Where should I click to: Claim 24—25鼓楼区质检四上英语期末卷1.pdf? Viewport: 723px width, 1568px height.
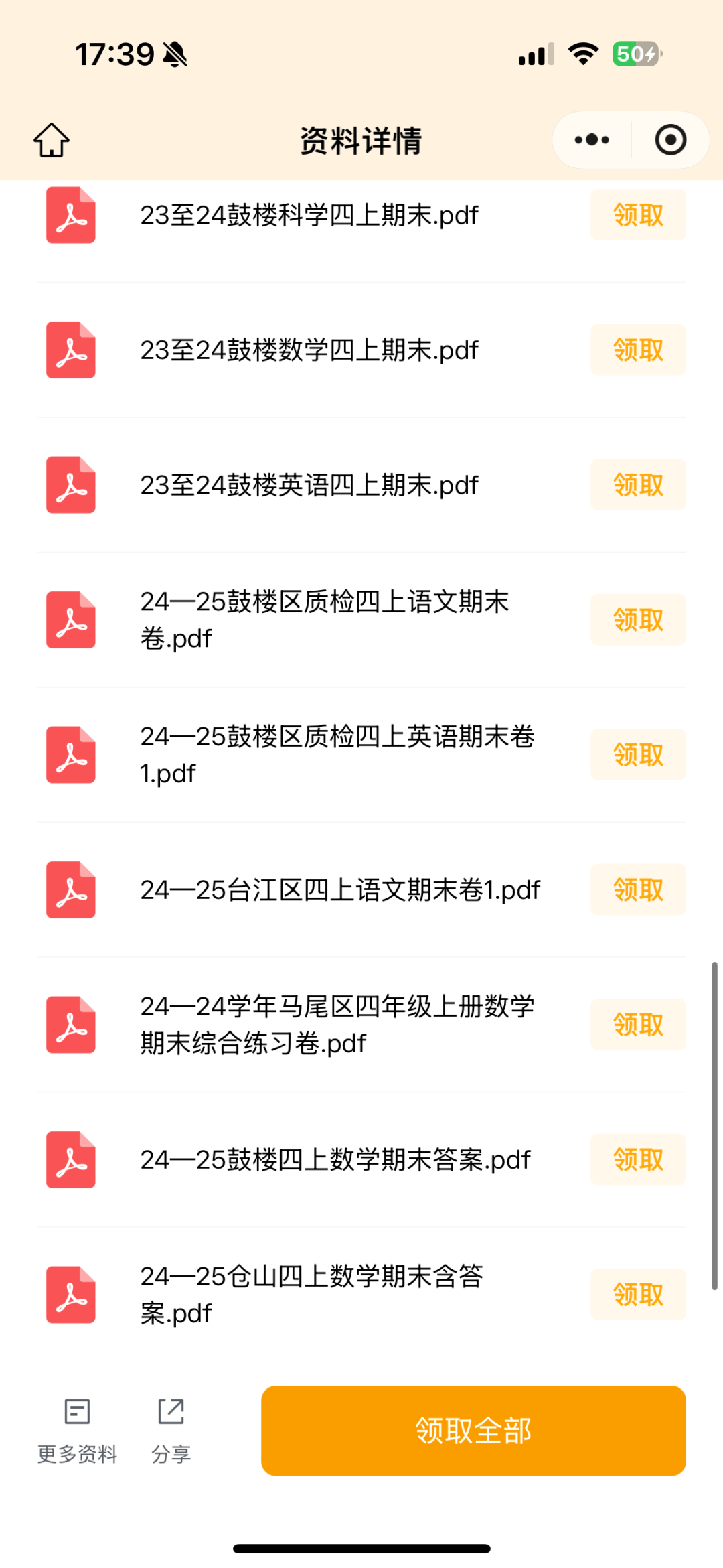point(638,755)
